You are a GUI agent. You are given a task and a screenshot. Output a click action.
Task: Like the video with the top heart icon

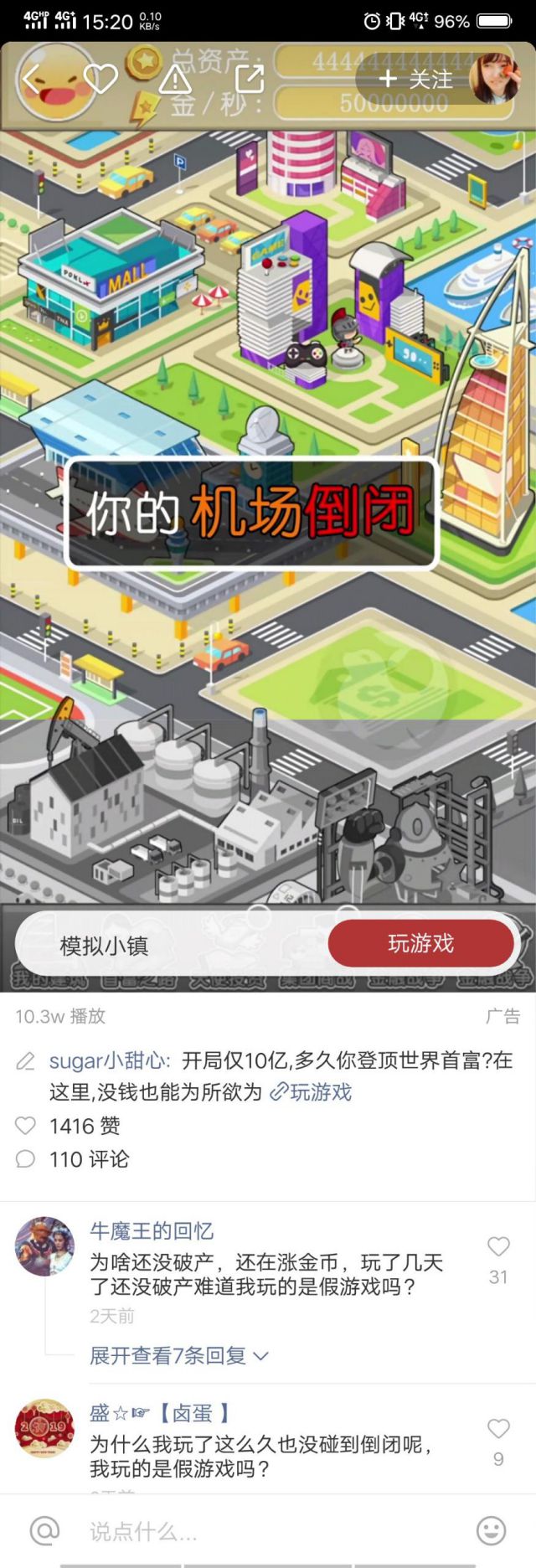(101, 79)
